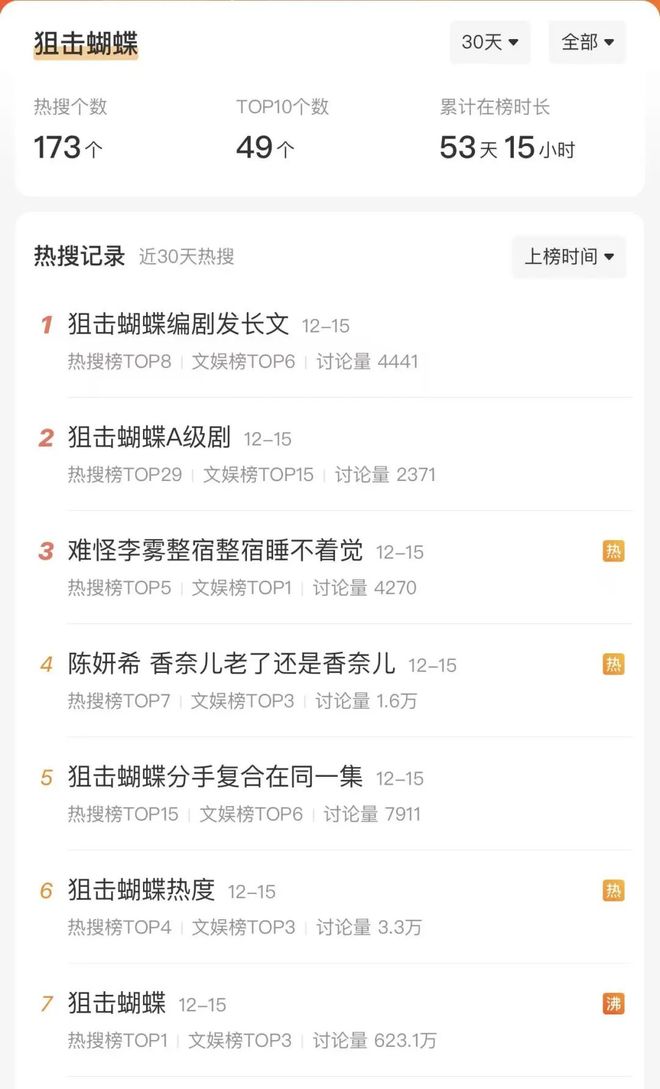This screenshot has width=660, height=1089.
Task: View the 狙击蝴蝶A级剧 hot search entry
Action: [x=149, y=438]
